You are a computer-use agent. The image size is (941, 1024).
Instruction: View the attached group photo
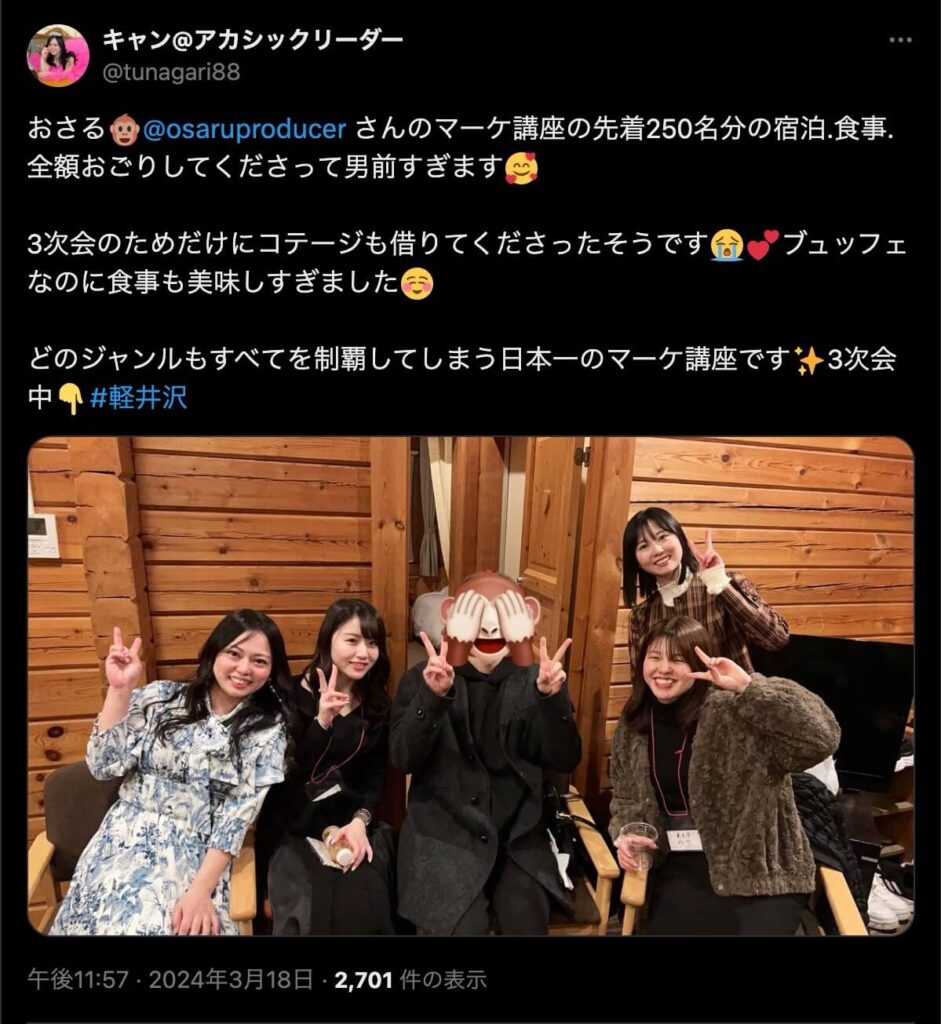tap(470, 686)
